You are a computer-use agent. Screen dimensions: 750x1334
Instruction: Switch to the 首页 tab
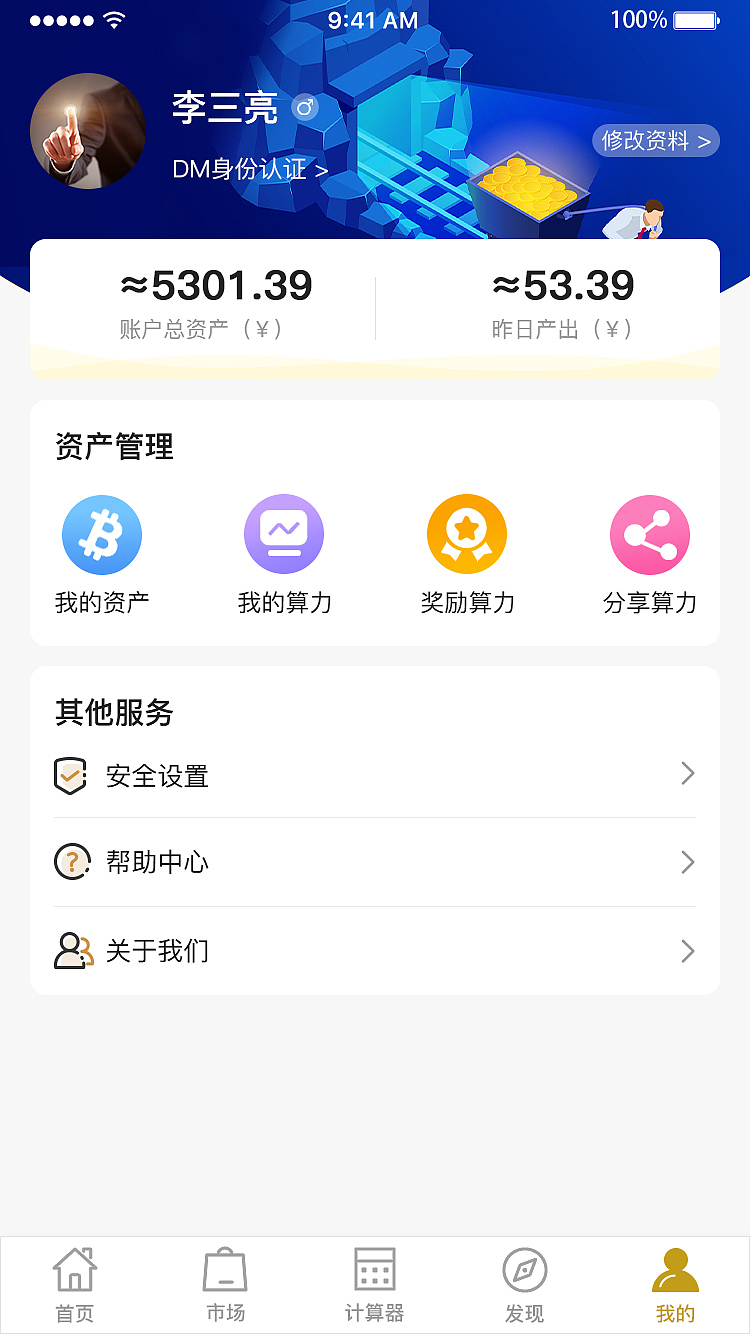[75, 1283]
